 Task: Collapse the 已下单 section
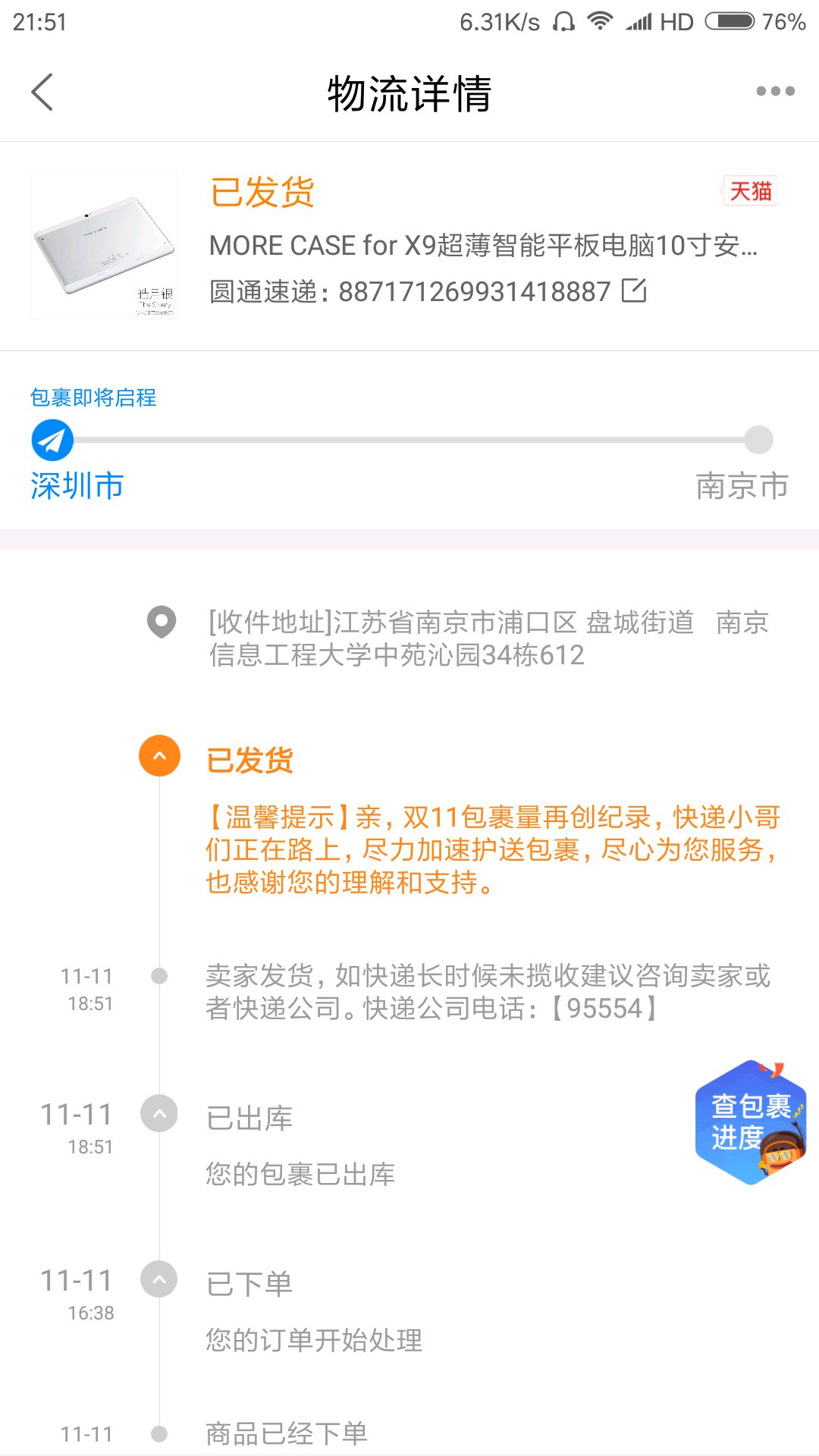point(159,1280)
